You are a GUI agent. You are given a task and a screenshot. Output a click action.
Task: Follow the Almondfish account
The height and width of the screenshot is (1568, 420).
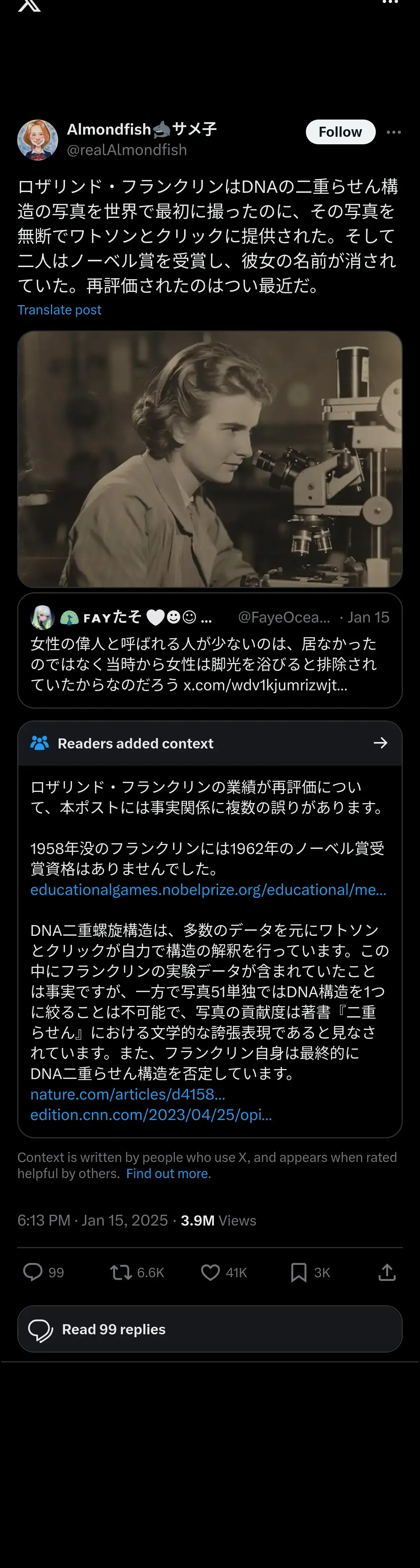pyautogui.click(x=340, y=132)
